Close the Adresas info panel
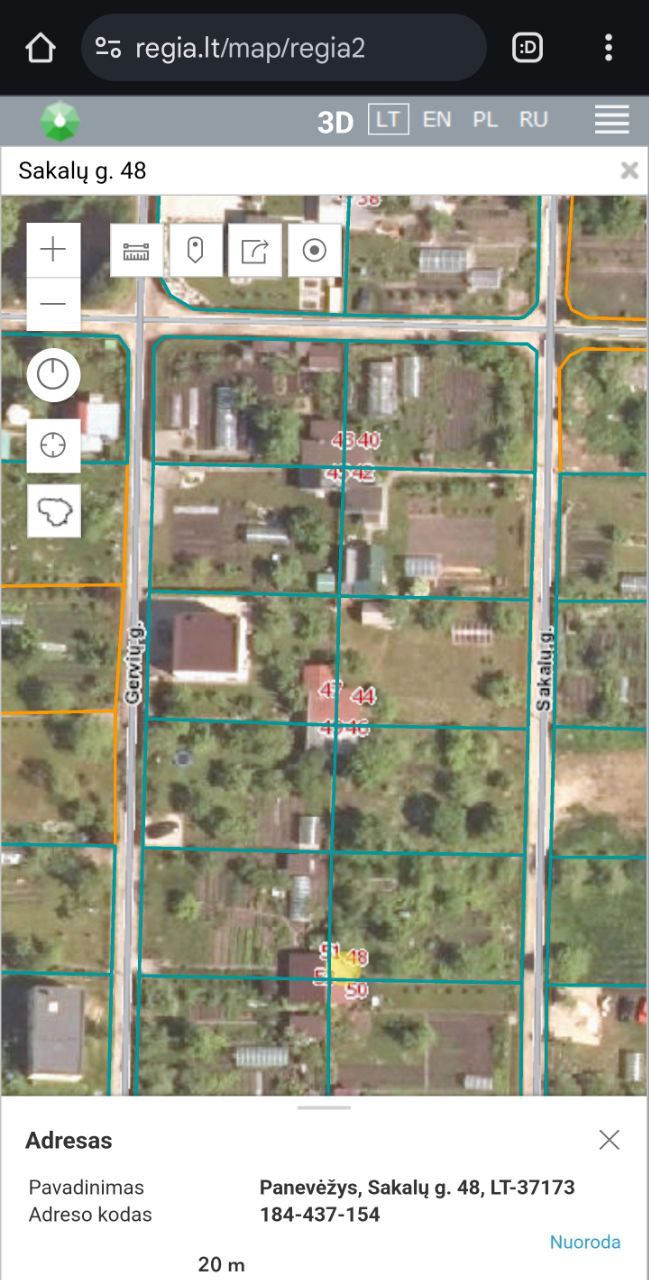649x1280 pixels. coord(609,1140)
